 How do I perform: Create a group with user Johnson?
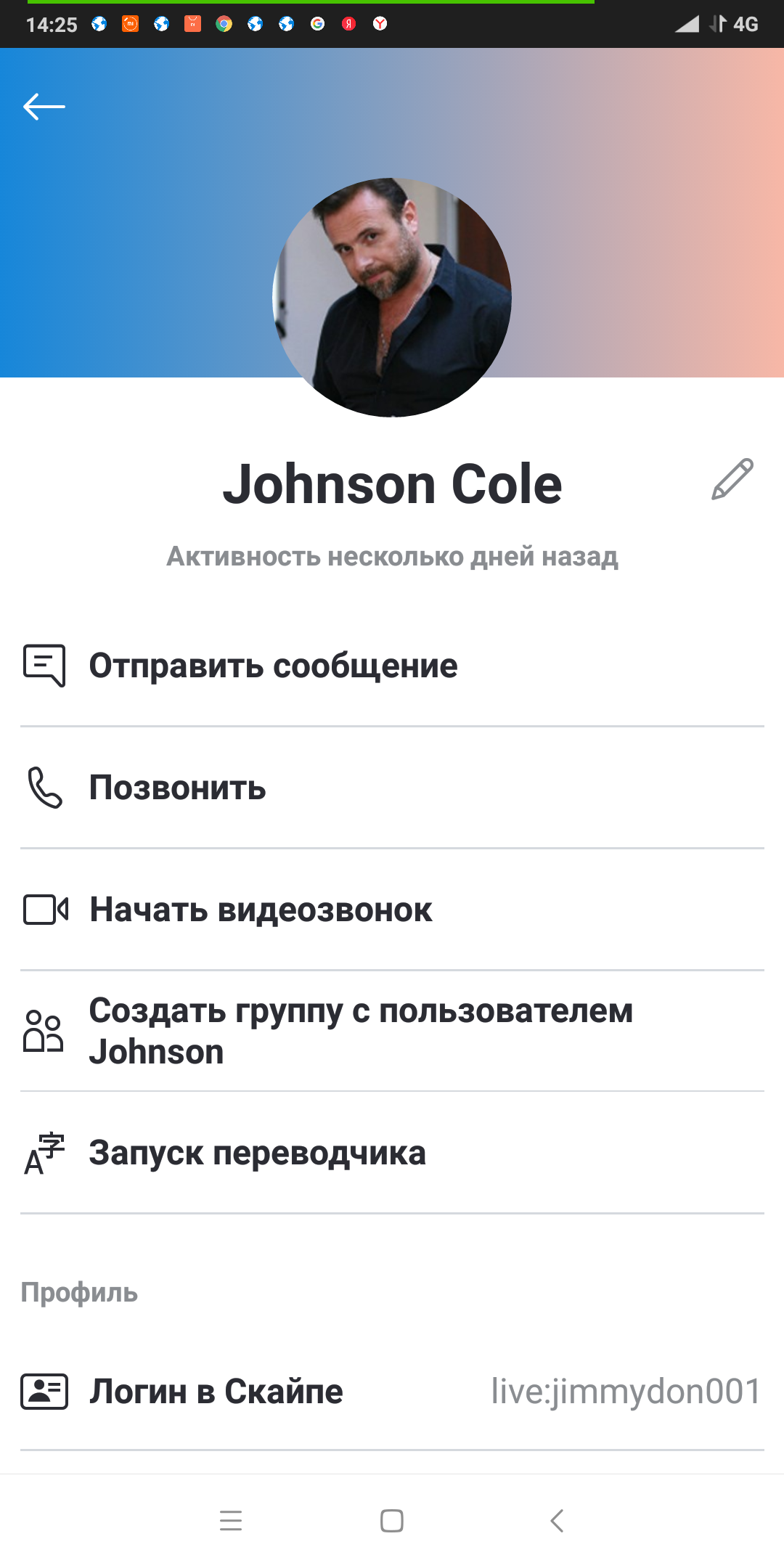pyautogui.click(x=392, y=1031)
